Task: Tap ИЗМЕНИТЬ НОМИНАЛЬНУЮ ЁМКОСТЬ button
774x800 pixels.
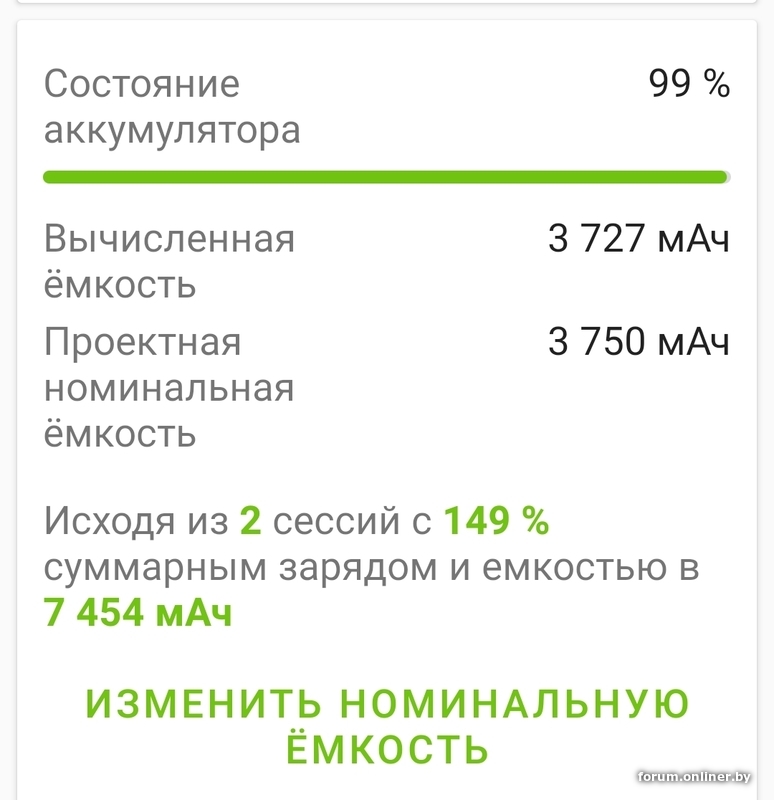Action: point(387,725)
